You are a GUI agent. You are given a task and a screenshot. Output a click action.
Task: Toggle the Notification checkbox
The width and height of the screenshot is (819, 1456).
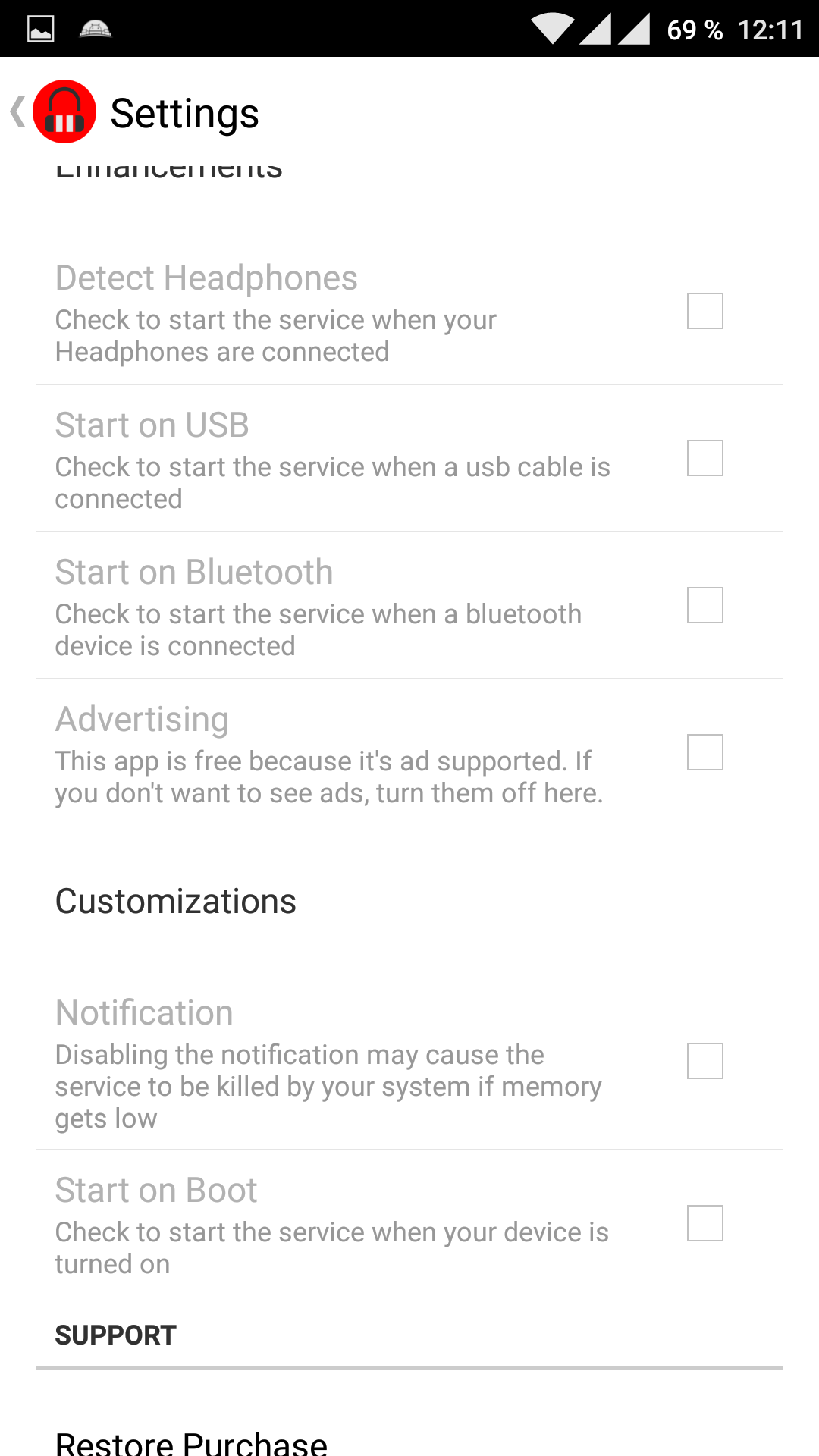point(704,1060)
